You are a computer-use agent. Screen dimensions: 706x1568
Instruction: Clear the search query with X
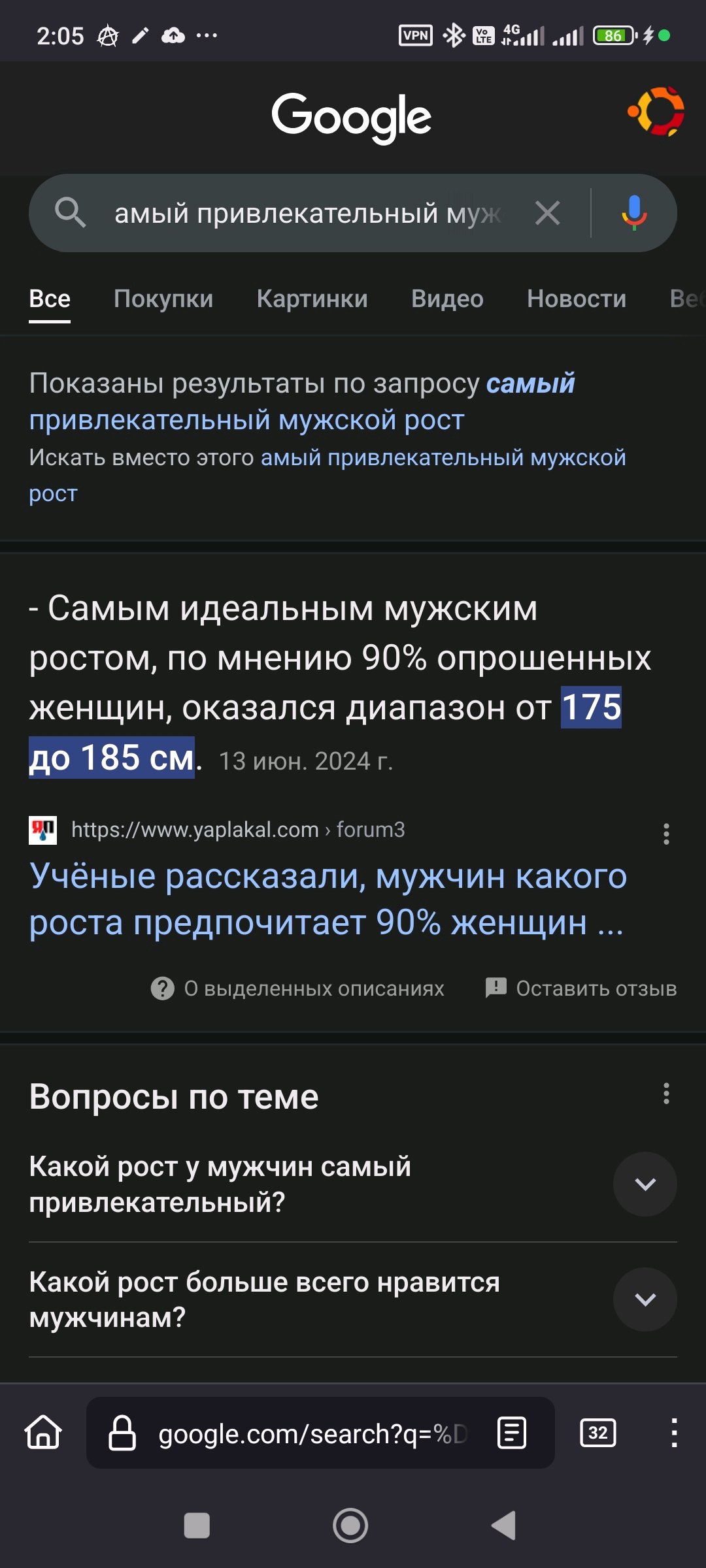point(547,213)
